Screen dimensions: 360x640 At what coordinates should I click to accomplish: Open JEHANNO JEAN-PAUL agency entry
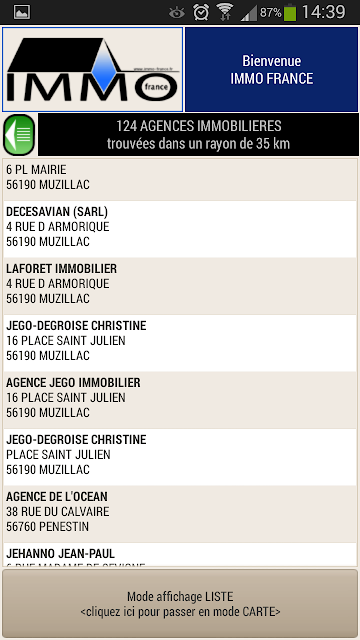(180, 555)
